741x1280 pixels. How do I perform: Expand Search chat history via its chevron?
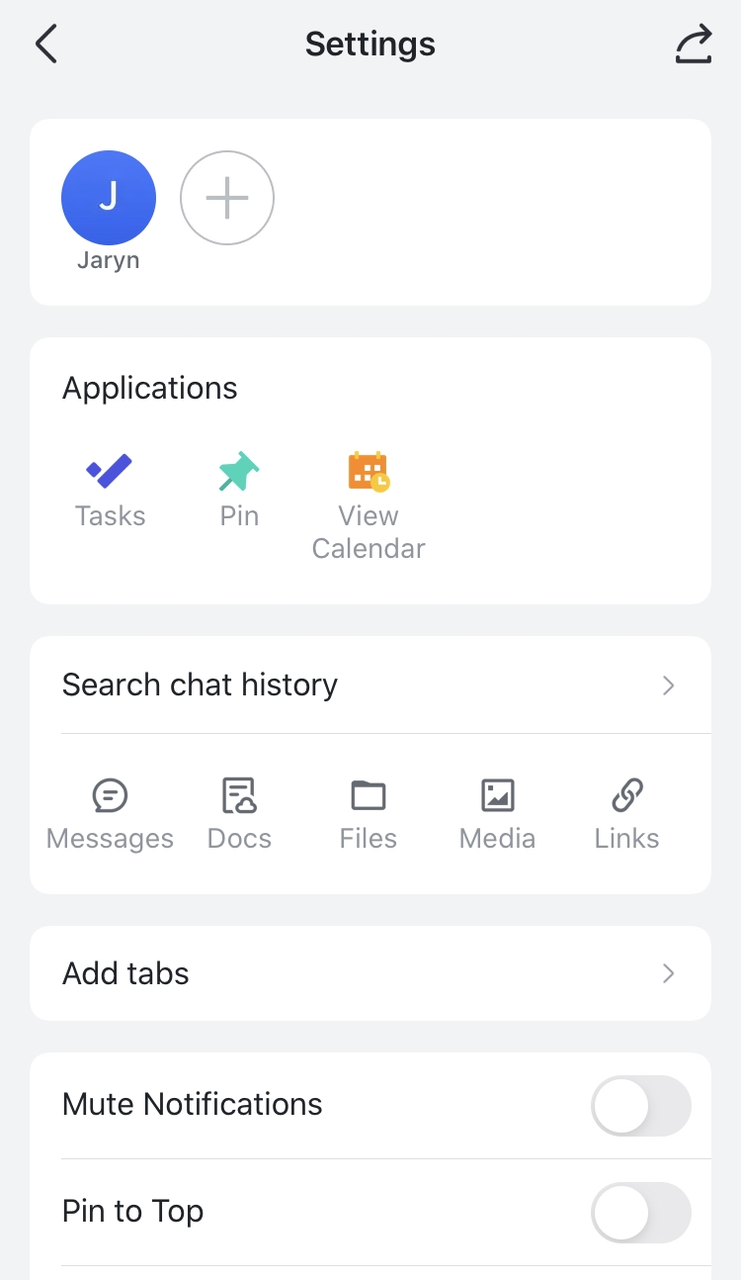pos(668,686)
